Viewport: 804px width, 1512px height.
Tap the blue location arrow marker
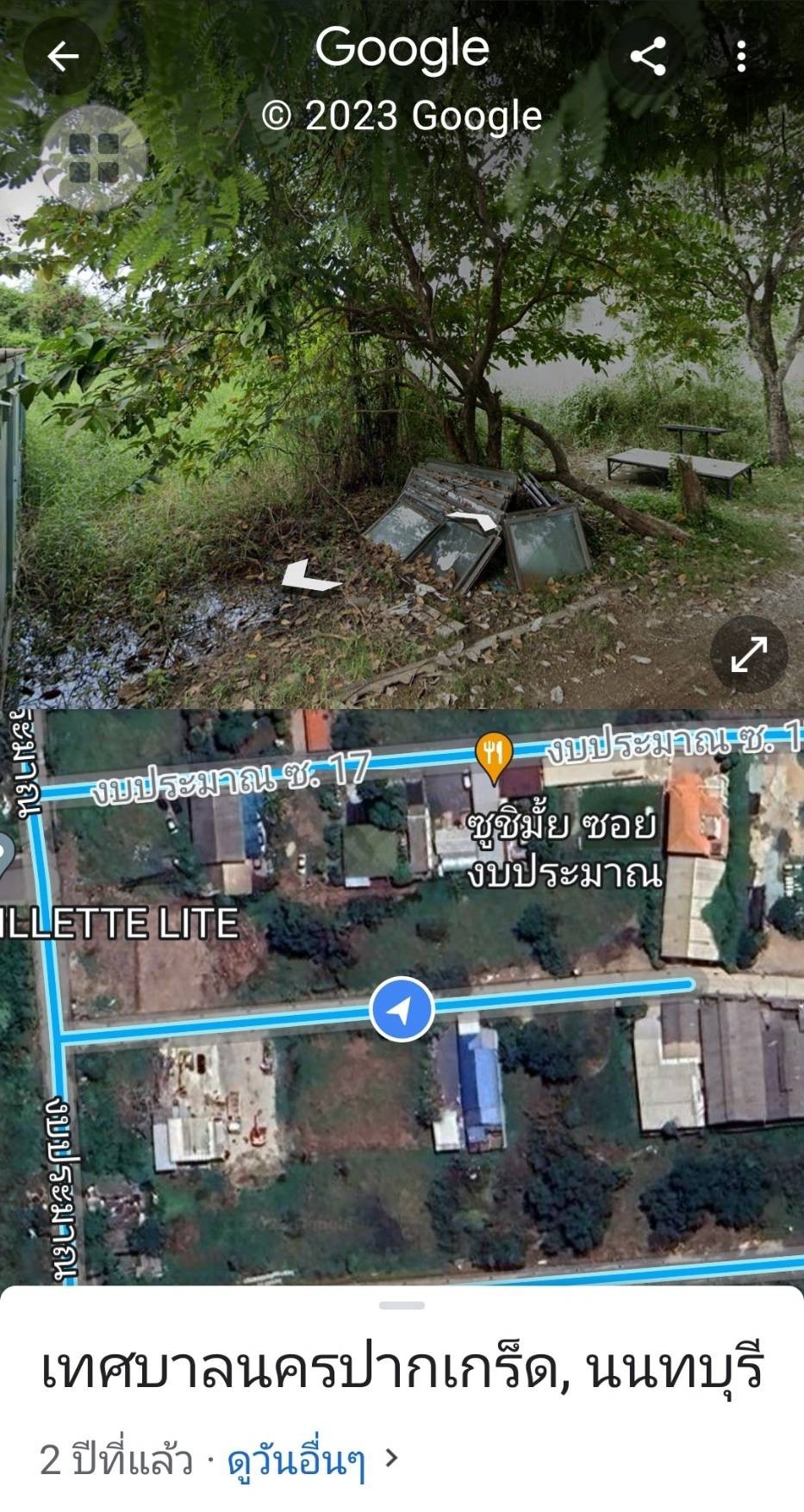401,1009
